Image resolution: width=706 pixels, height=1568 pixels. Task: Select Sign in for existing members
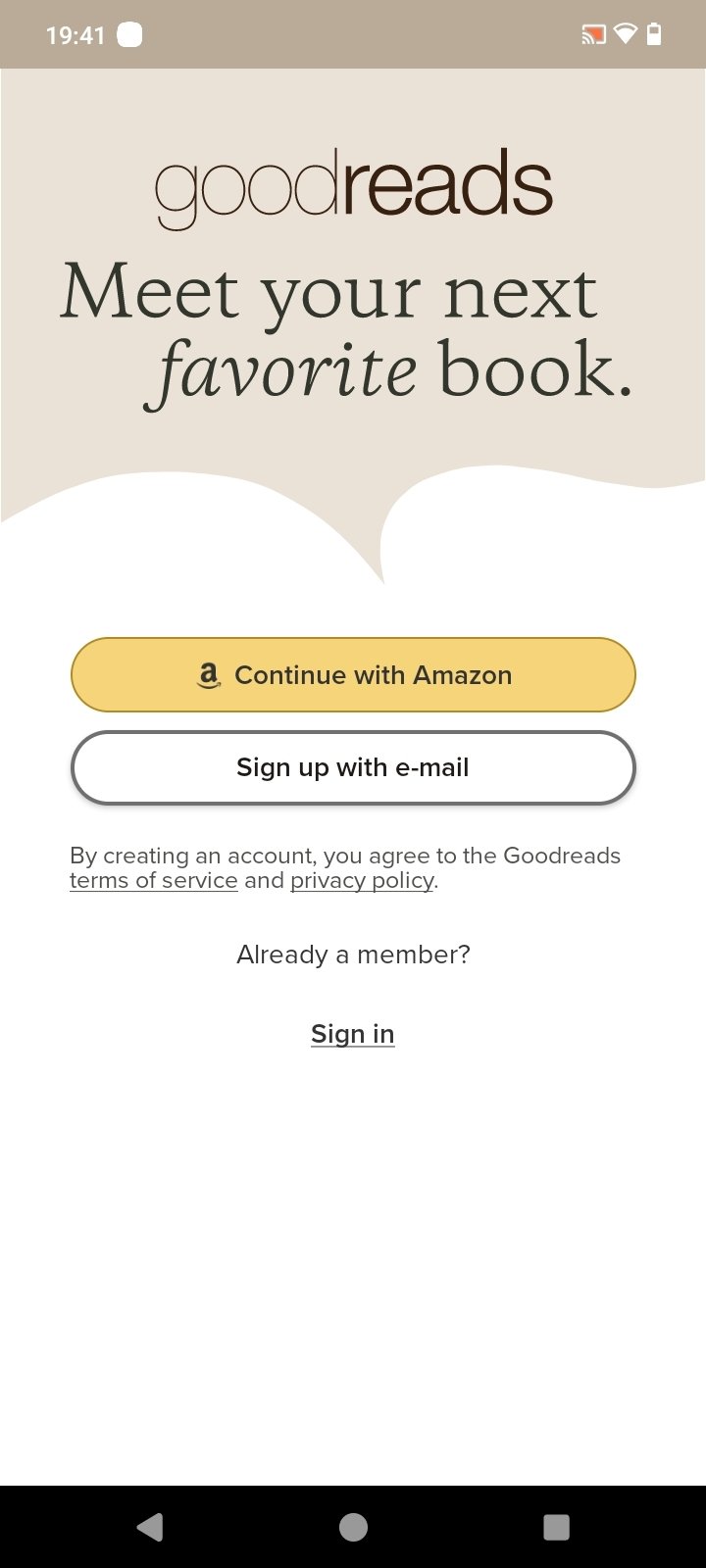tap(352, 1033)
